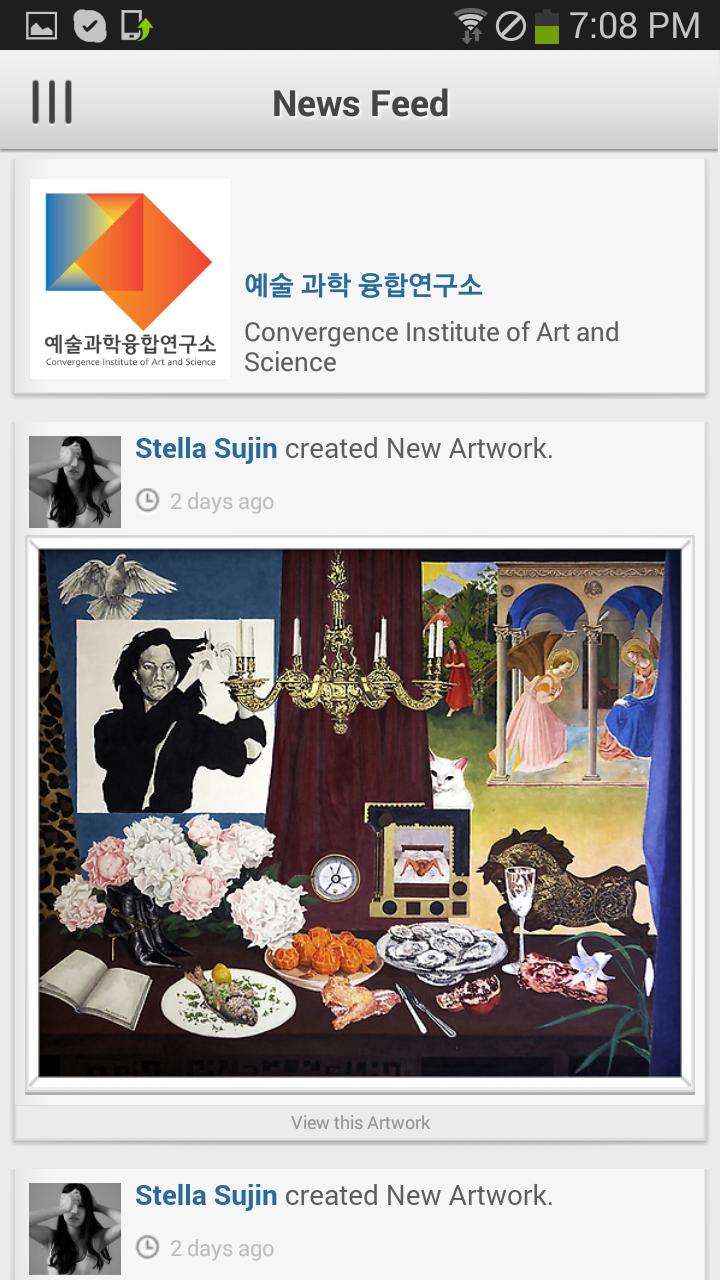Open the navigation drawer menu
The height and width of the screenshot is (1280, 720).
tap(52, 102)
